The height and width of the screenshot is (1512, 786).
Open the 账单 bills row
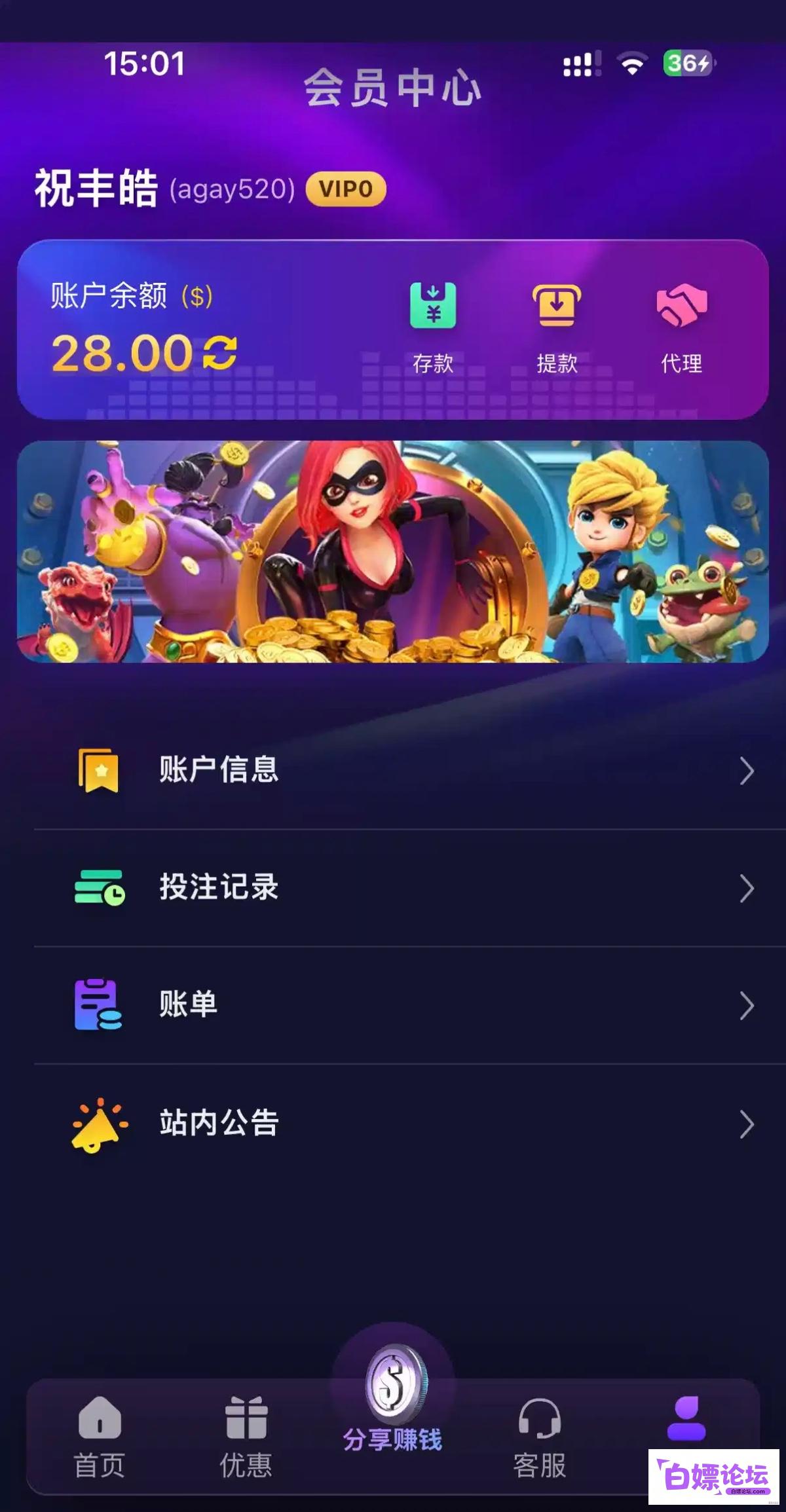[409, 1005]
